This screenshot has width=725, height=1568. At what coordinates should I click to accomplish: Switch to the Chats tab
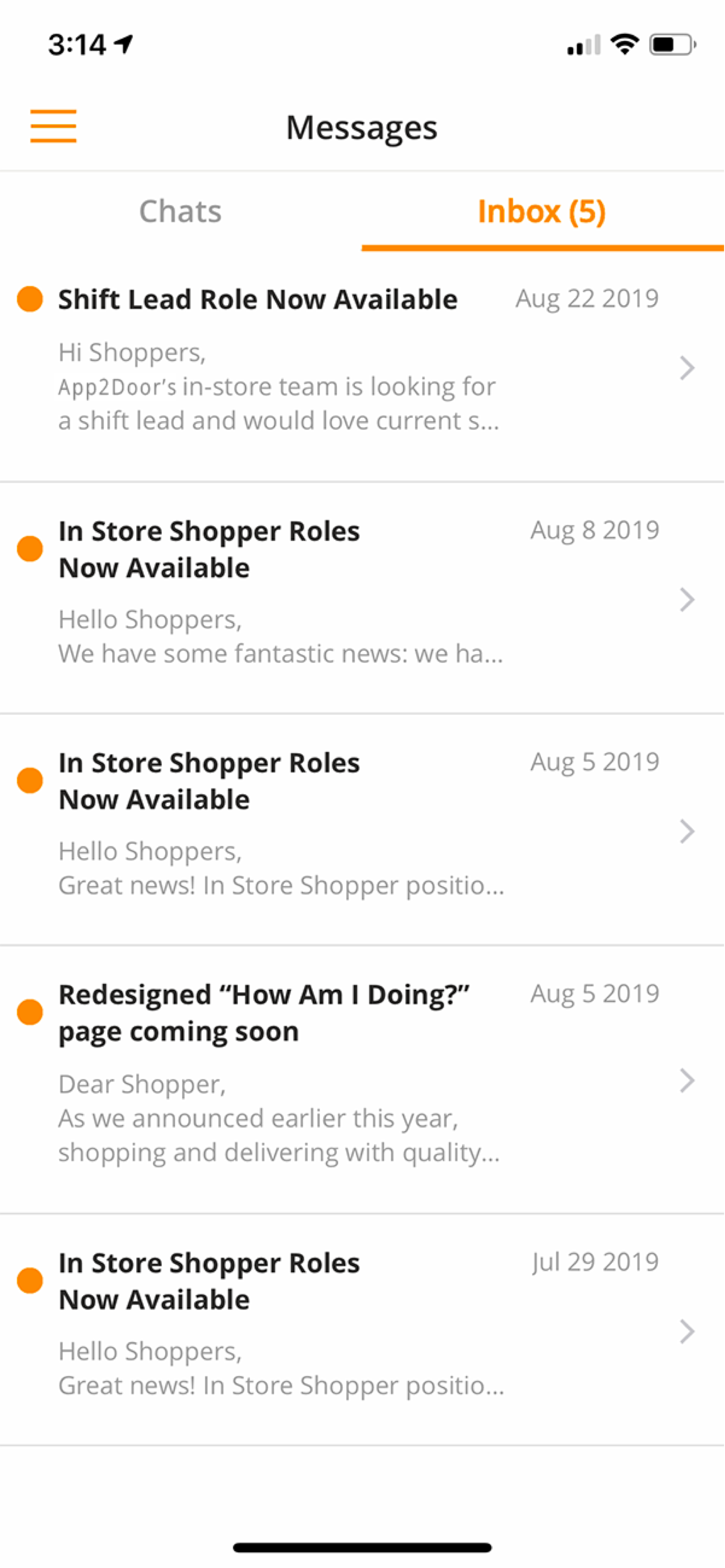[180, 212]
